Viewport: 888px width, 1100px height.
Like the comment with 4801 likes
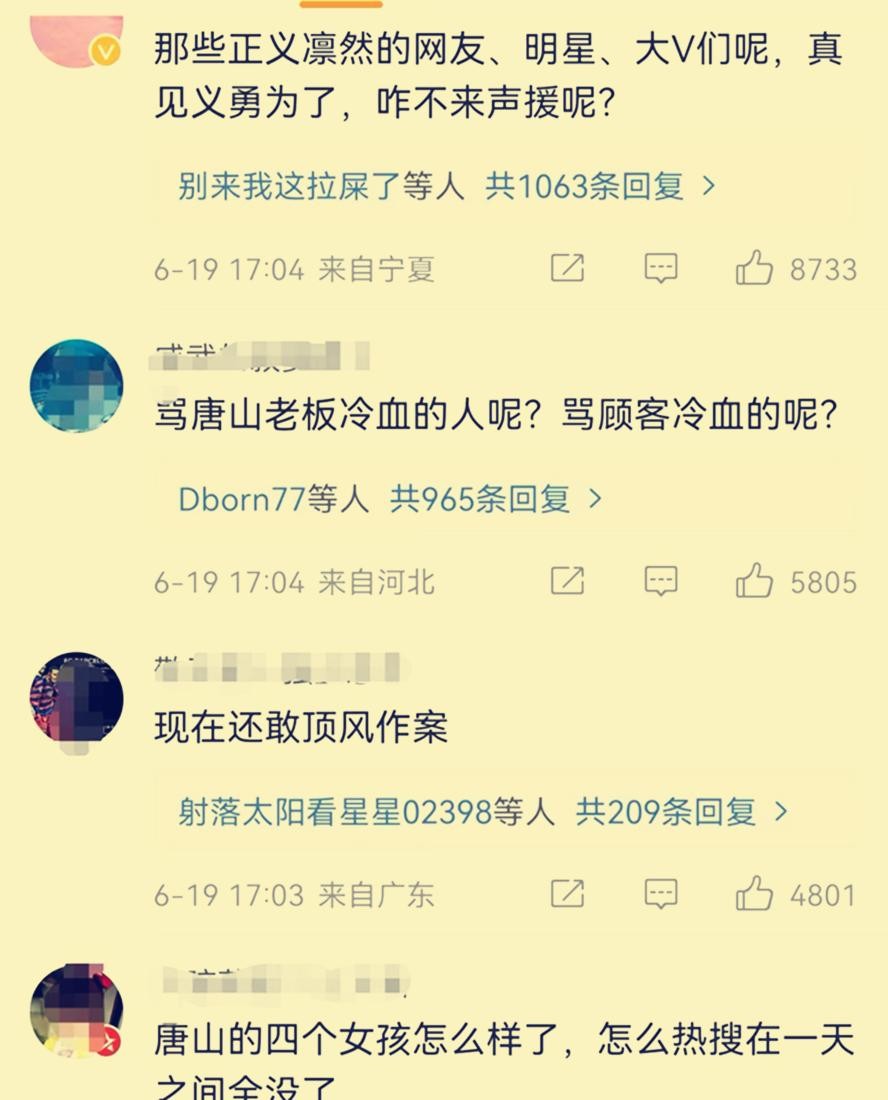pos(755,894)
